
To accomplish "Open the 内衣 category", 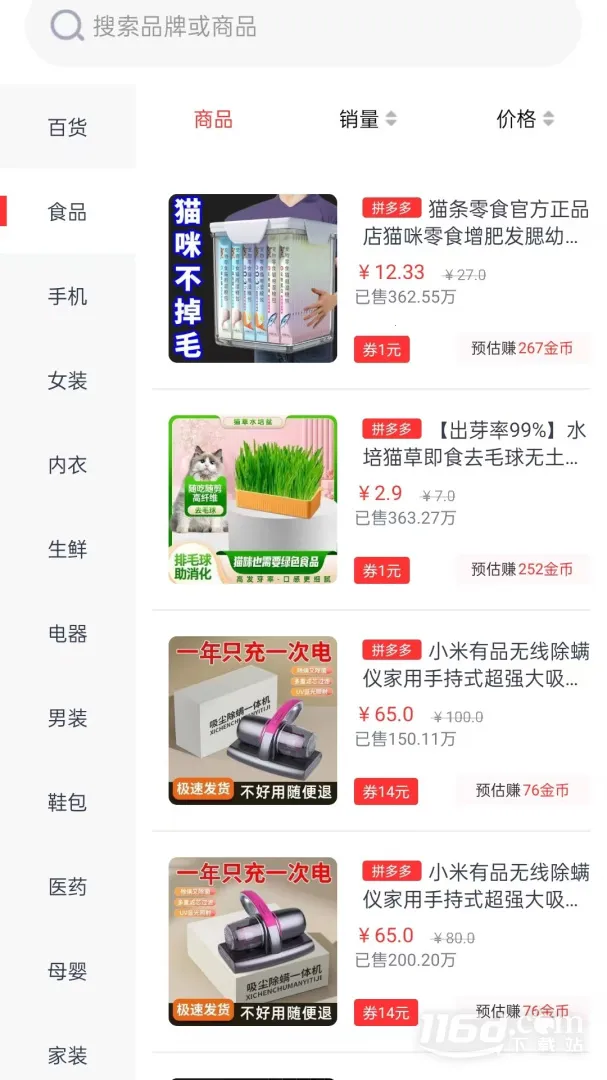I will tap(67, 465).
